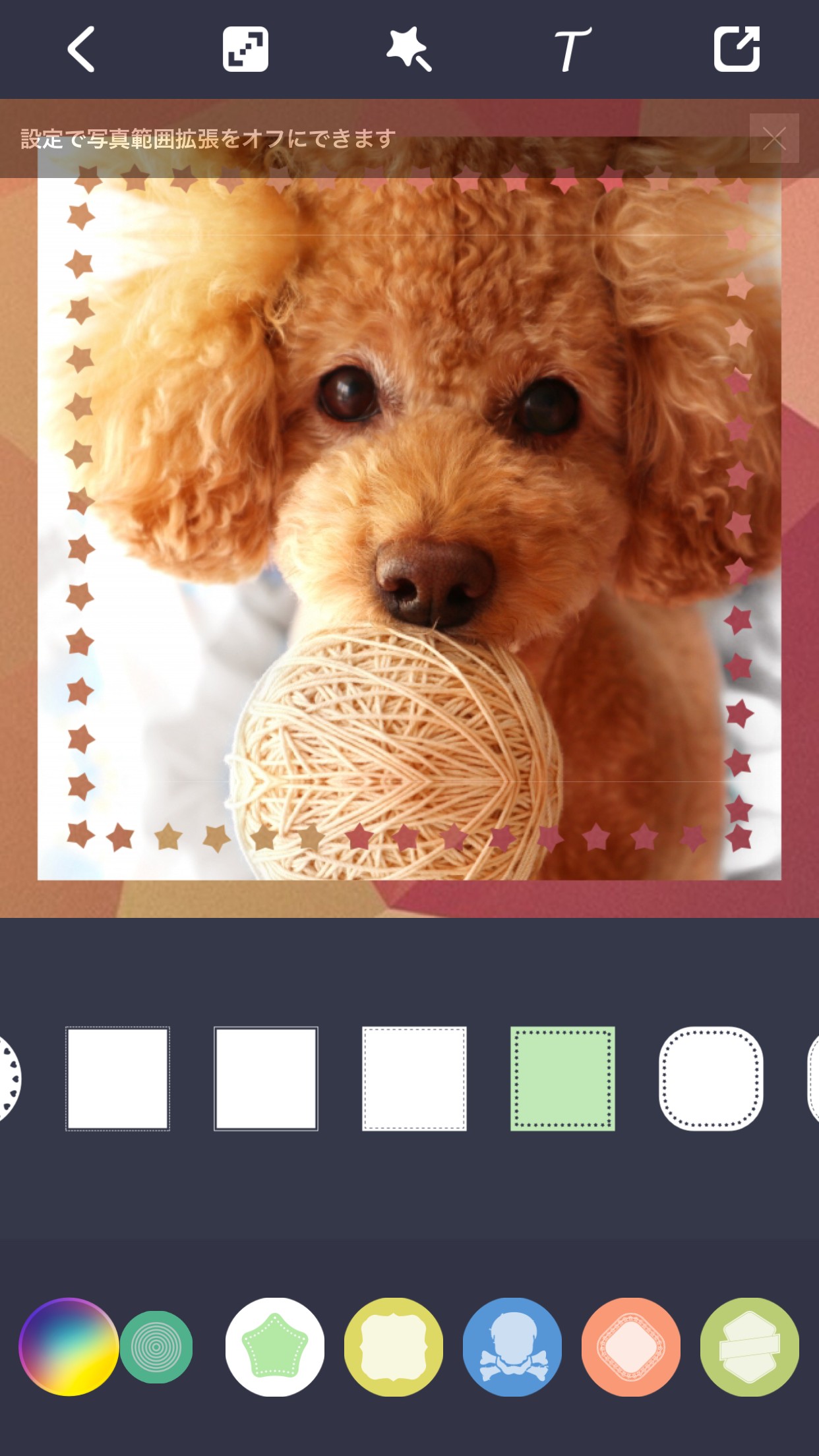Switch to the yellow bracket frame category
Image resolution: width=819 pixels, height=1456 pixels.
tap(394, 1347)
